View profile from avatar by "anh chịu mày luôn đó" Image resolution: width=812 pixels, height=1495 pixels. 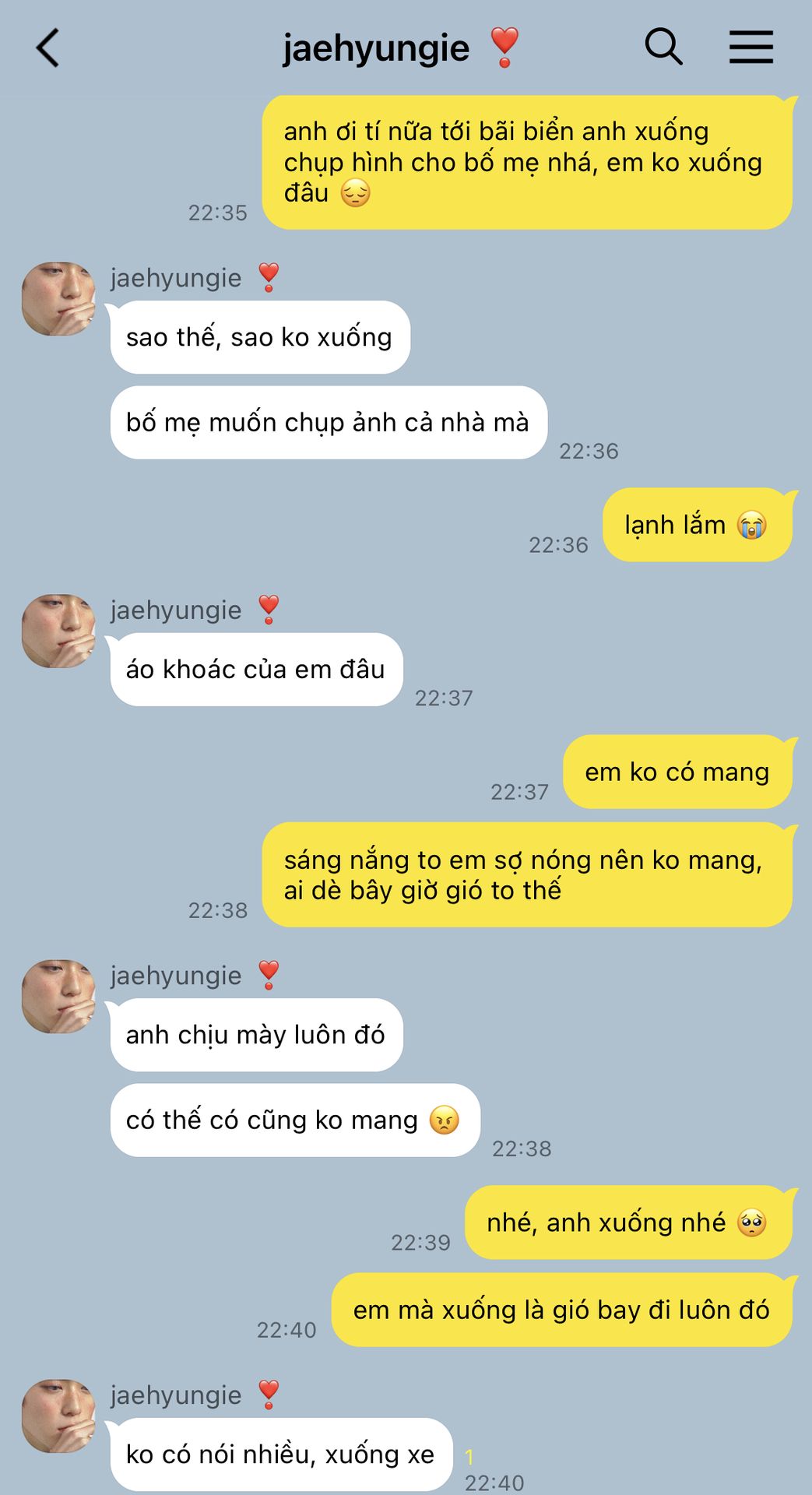pos(58,997)
